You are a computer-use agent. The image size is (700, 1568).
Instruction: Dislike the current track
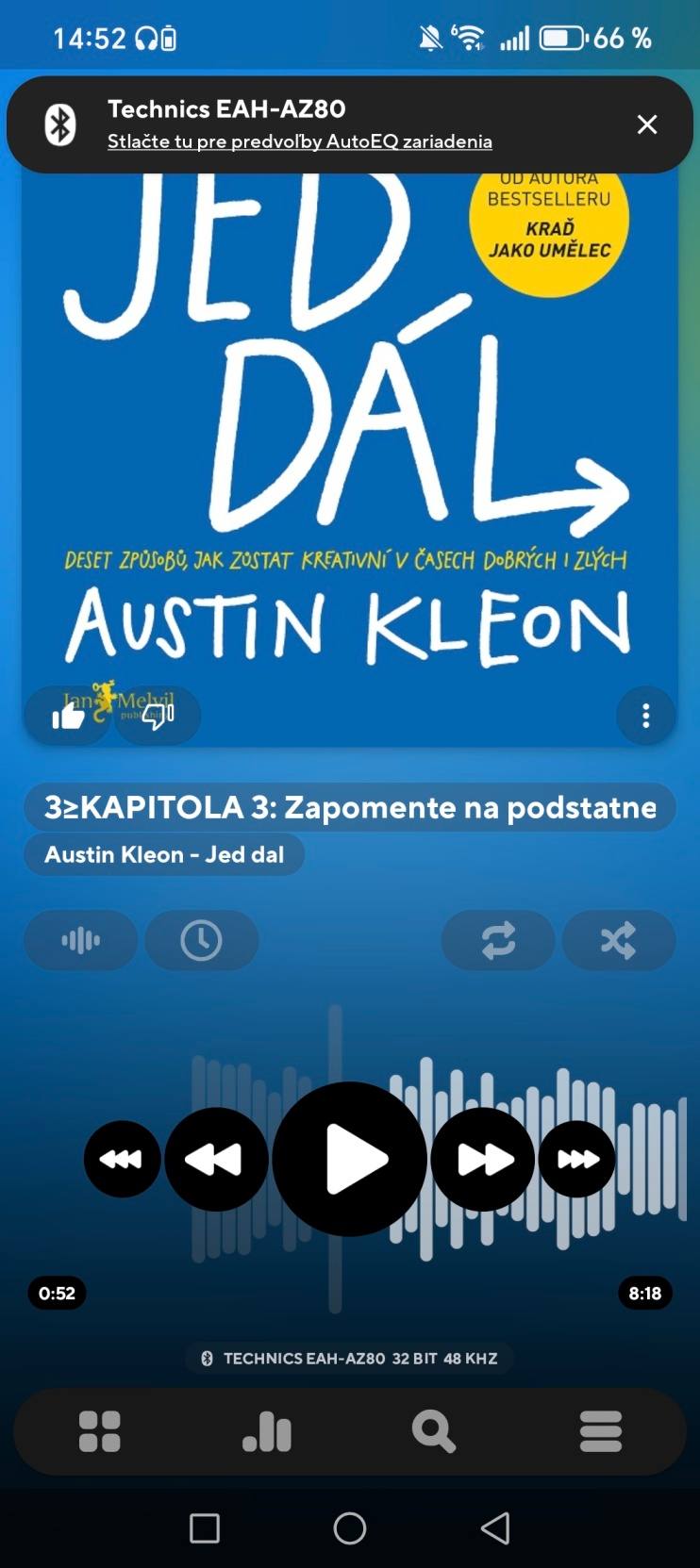[158, 717]
